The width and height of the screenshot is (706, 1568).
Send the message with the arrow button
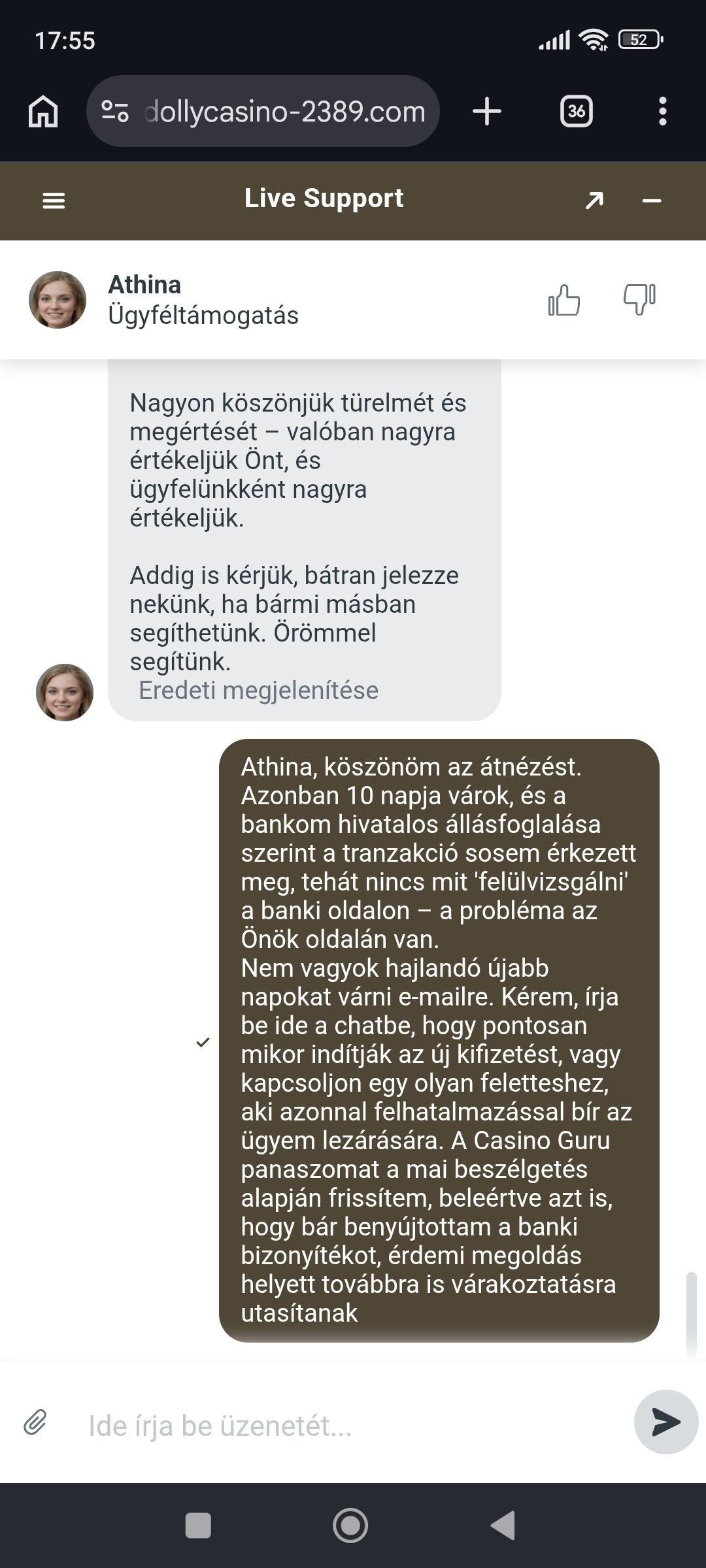pyautogui.click(x=666, y=1422)
